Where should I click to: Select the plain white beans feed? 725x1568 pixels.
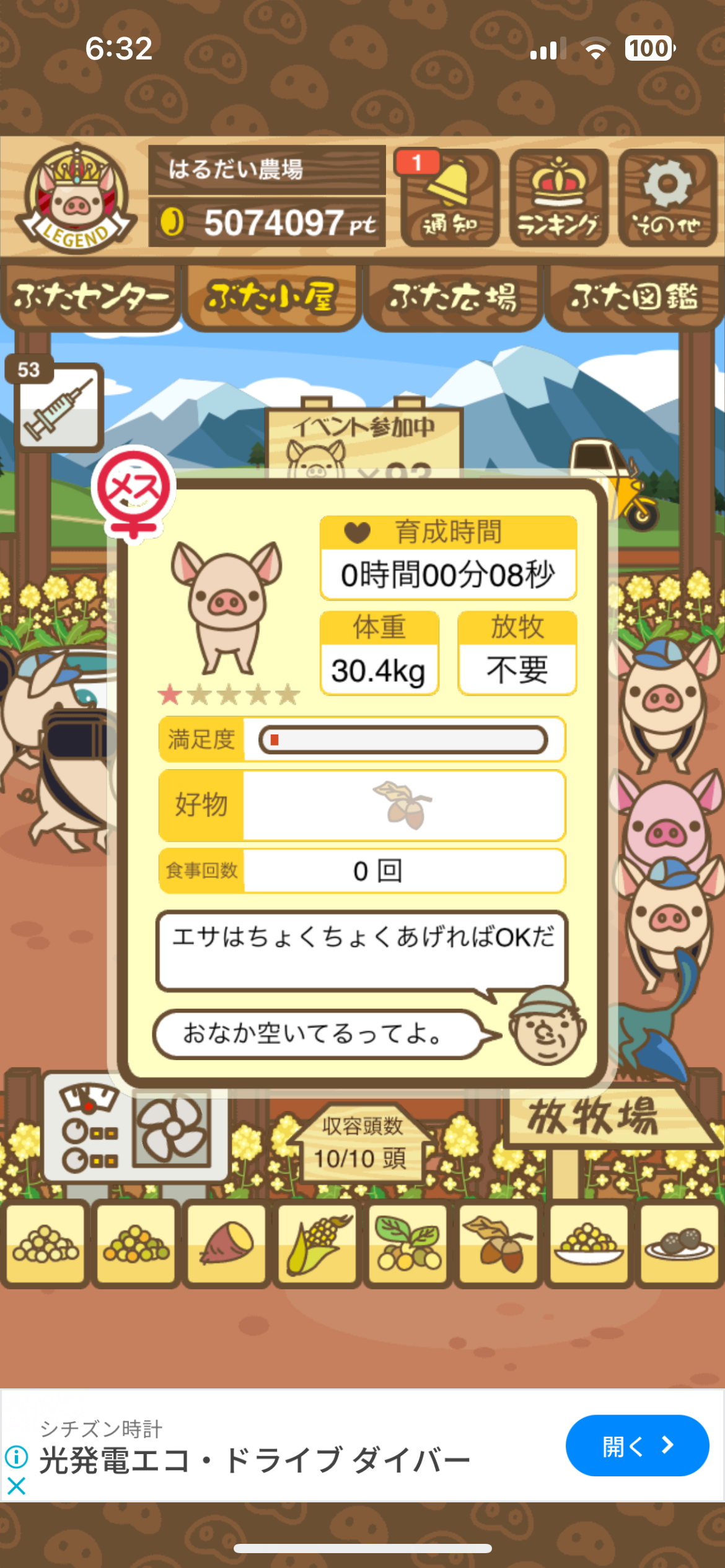pyautogui.click(x=46, y=1244)
